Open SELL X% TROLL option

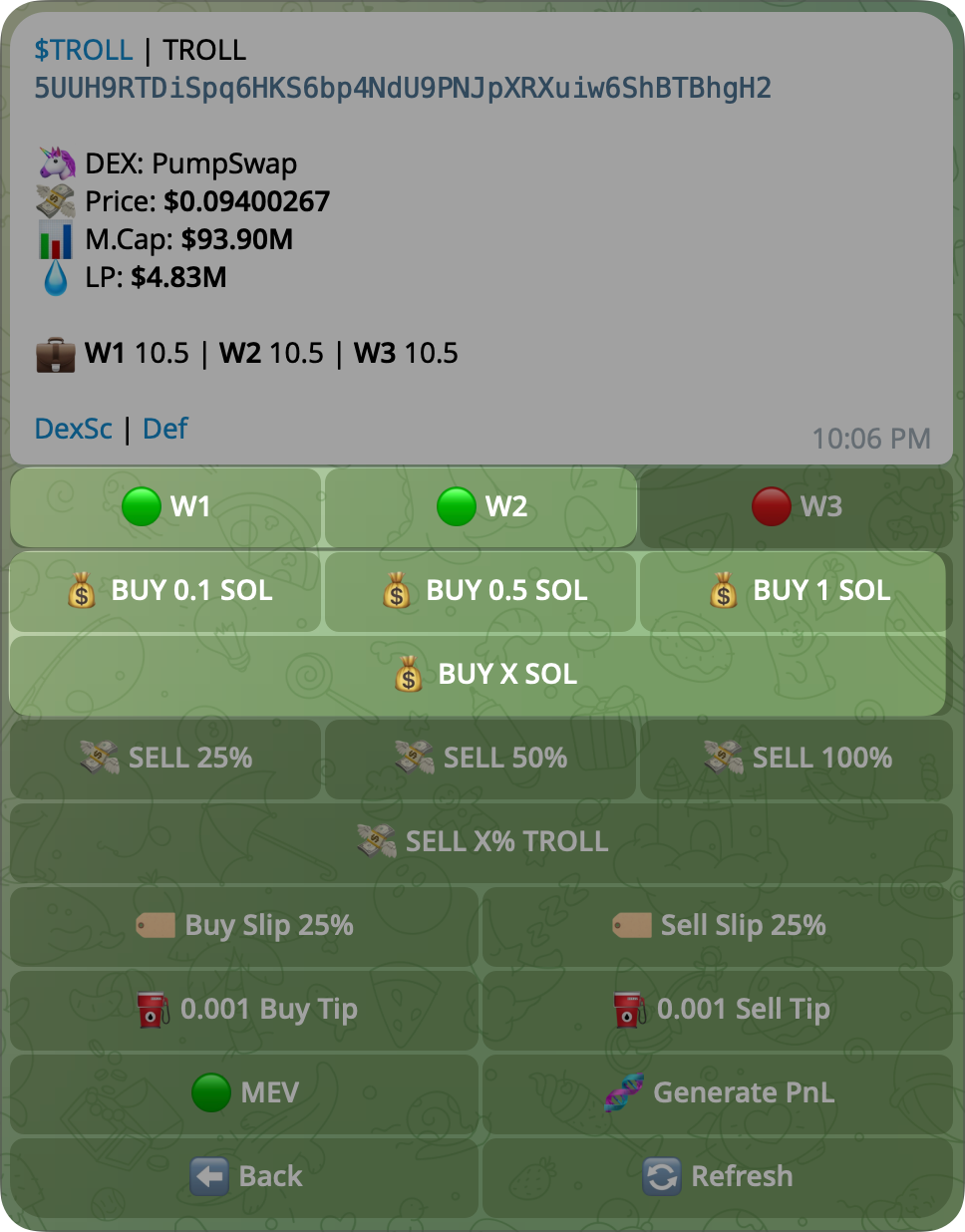(x=481, y=841)
